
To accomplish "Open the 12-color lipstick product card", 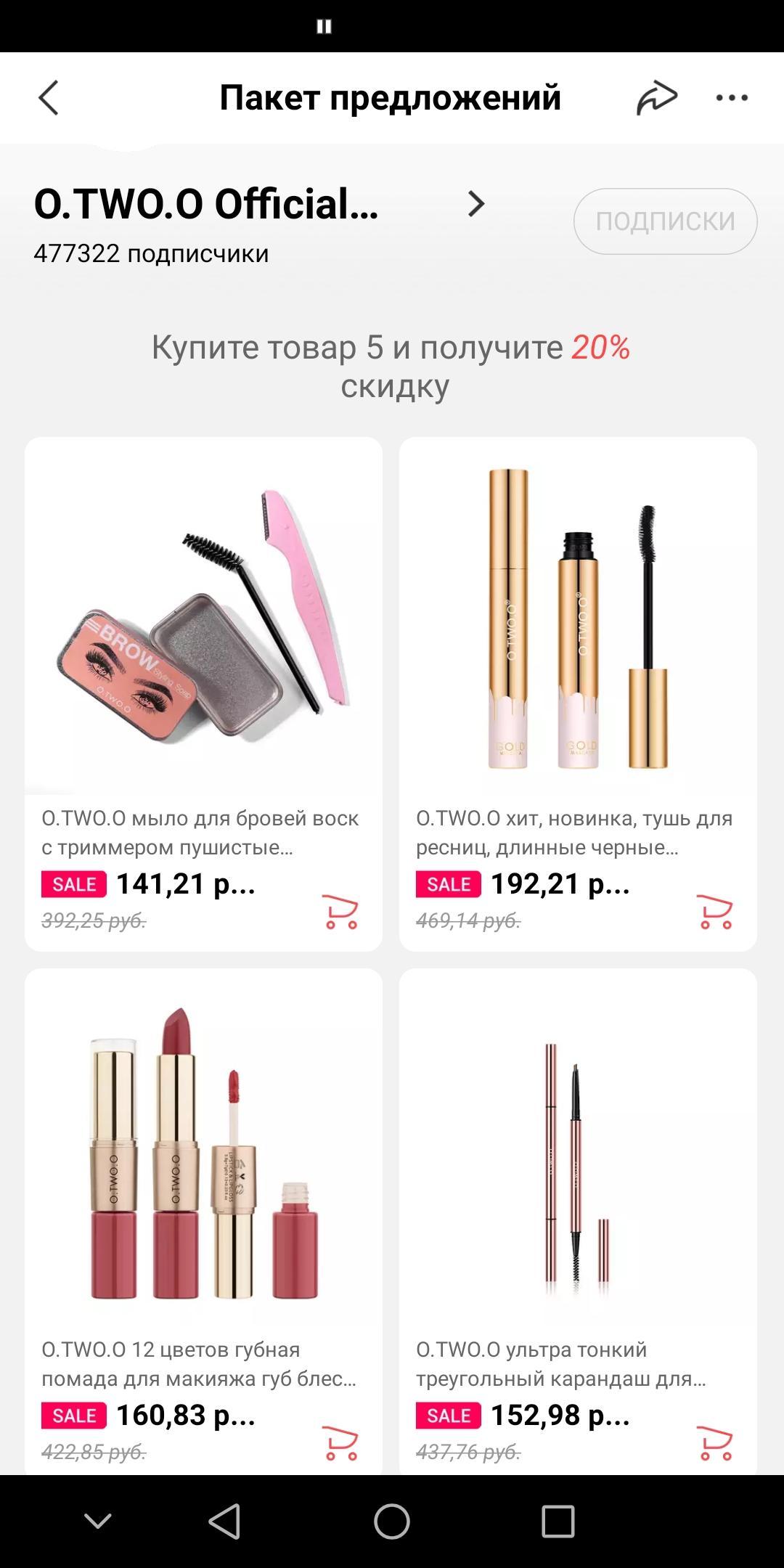I will pyautogui.click(x=203, y=1221).
